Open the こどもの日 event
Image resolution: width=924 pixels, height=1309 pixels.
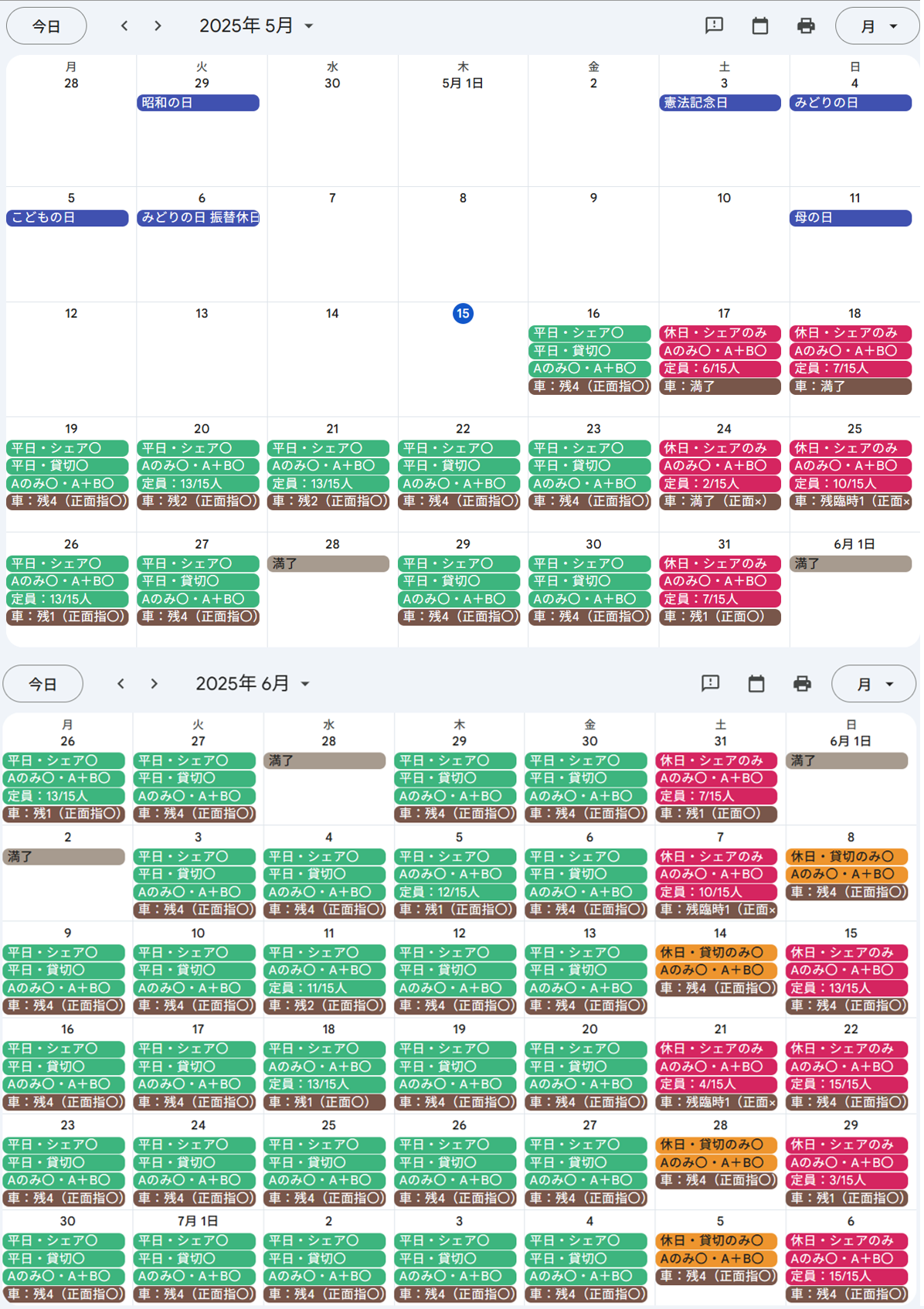67,218
